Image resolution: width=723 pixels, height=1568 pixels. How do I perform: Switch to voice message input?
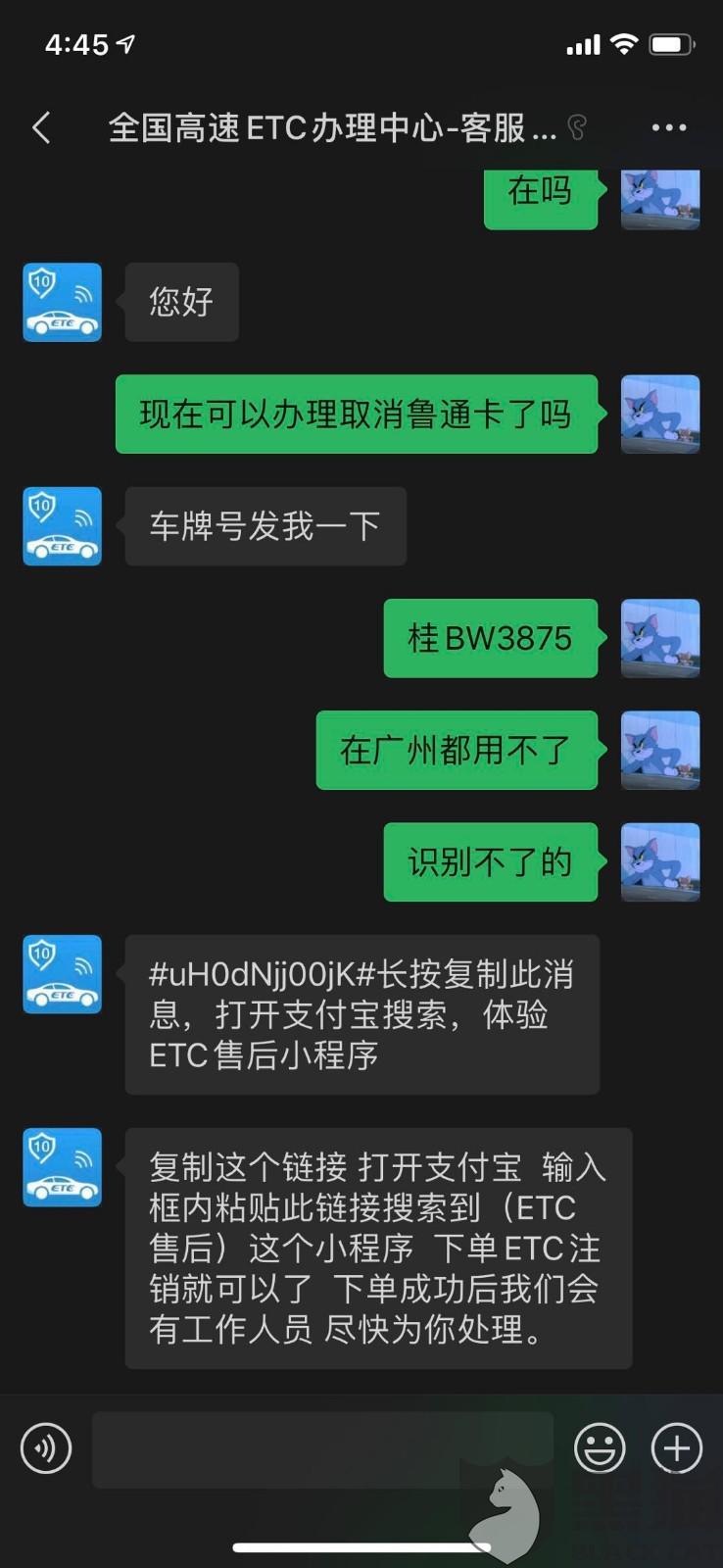[46, 1448]
